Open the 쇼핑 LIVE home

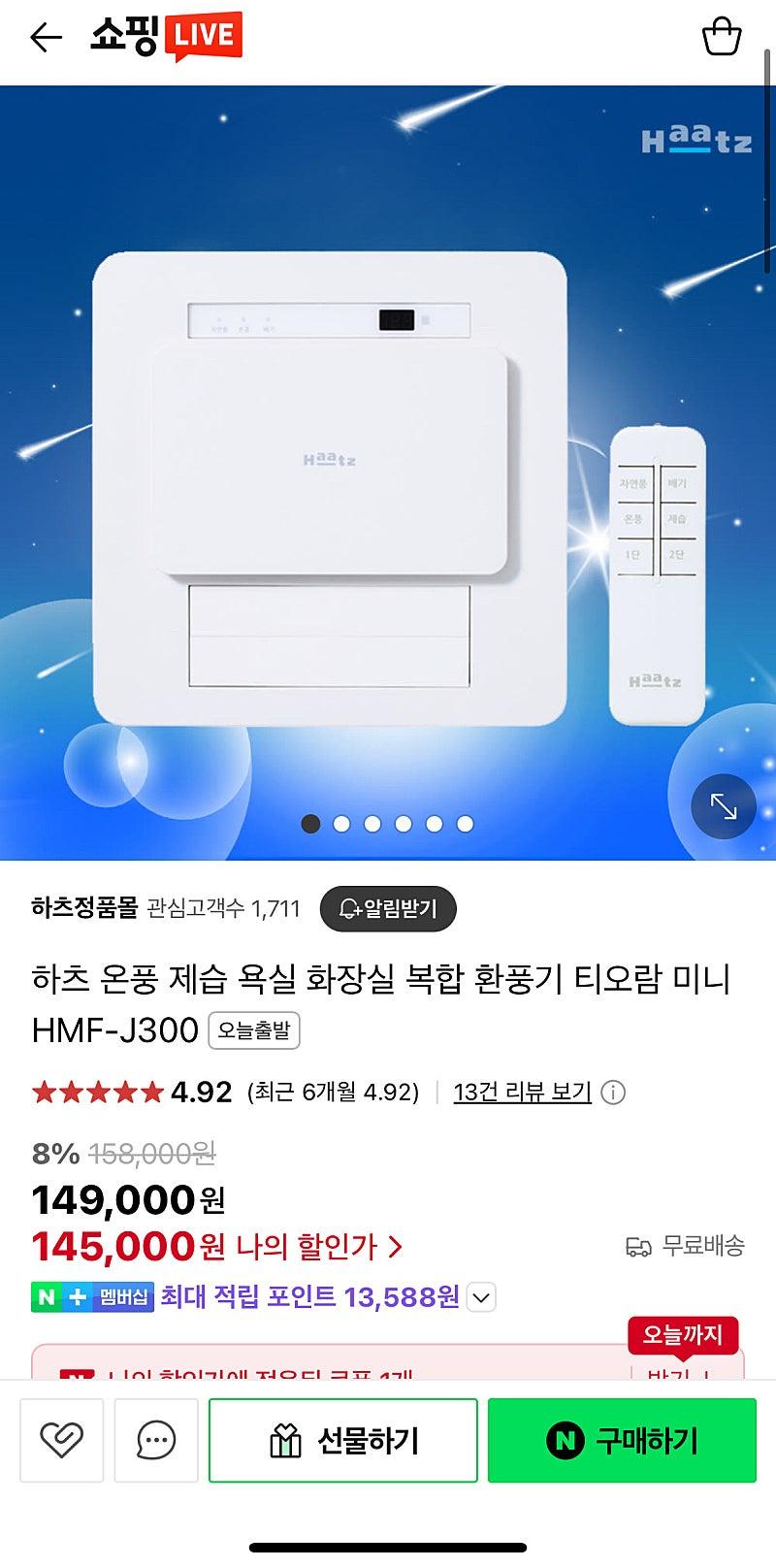pos(166,37)
